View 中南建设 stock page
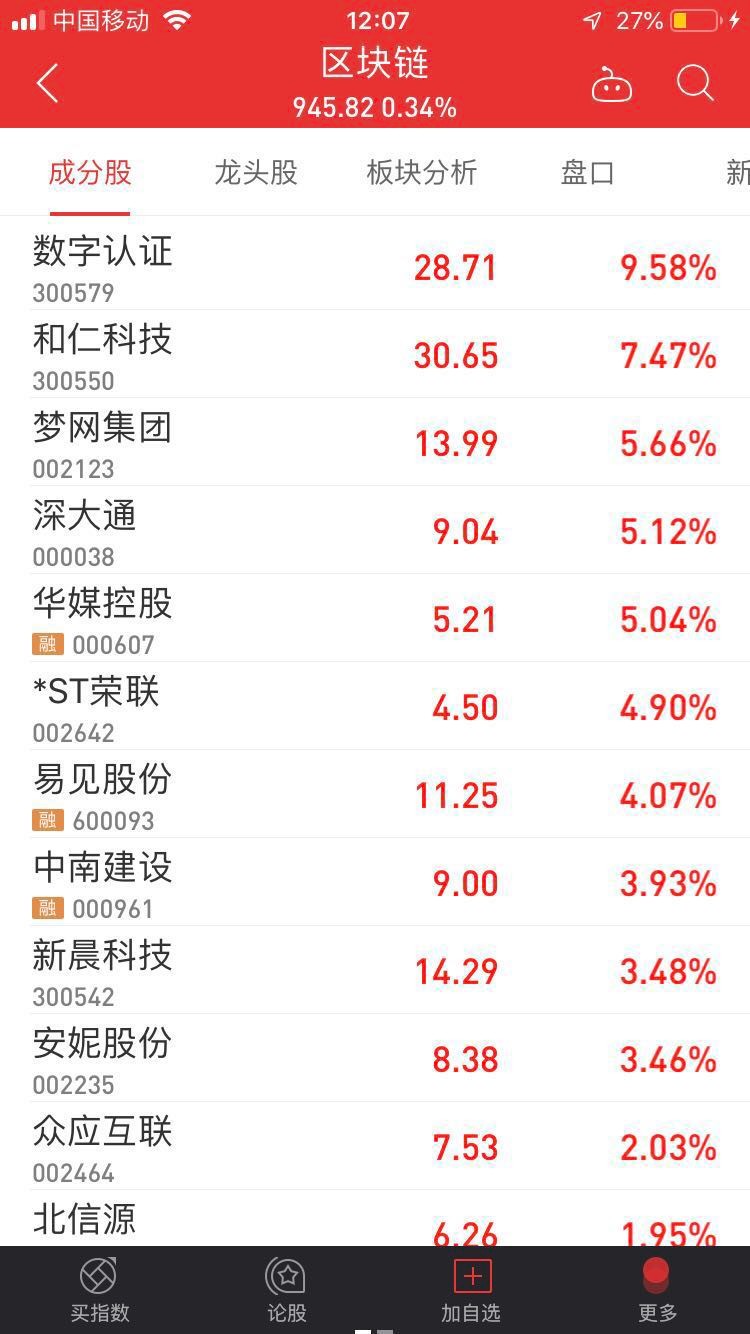 point(103,882)
